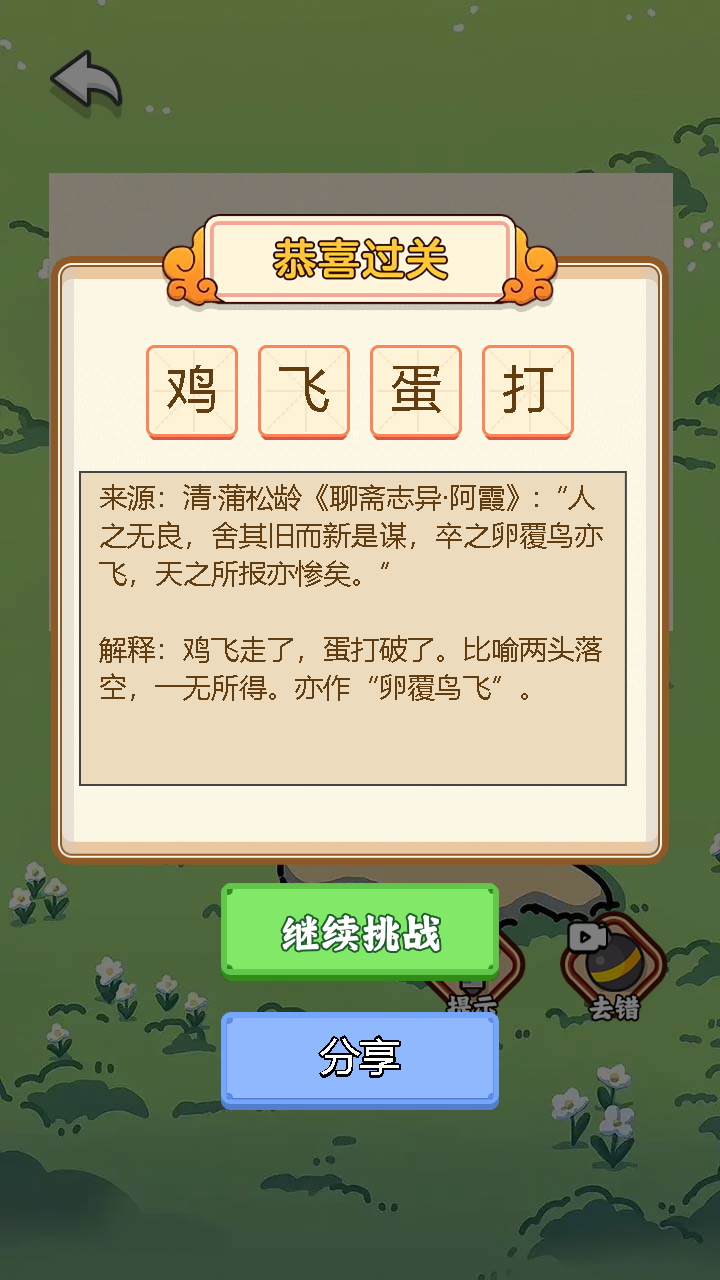The image size is (720, 1280).
Task: Share the result via 分享 button
Action: [x=360, y=1058]
